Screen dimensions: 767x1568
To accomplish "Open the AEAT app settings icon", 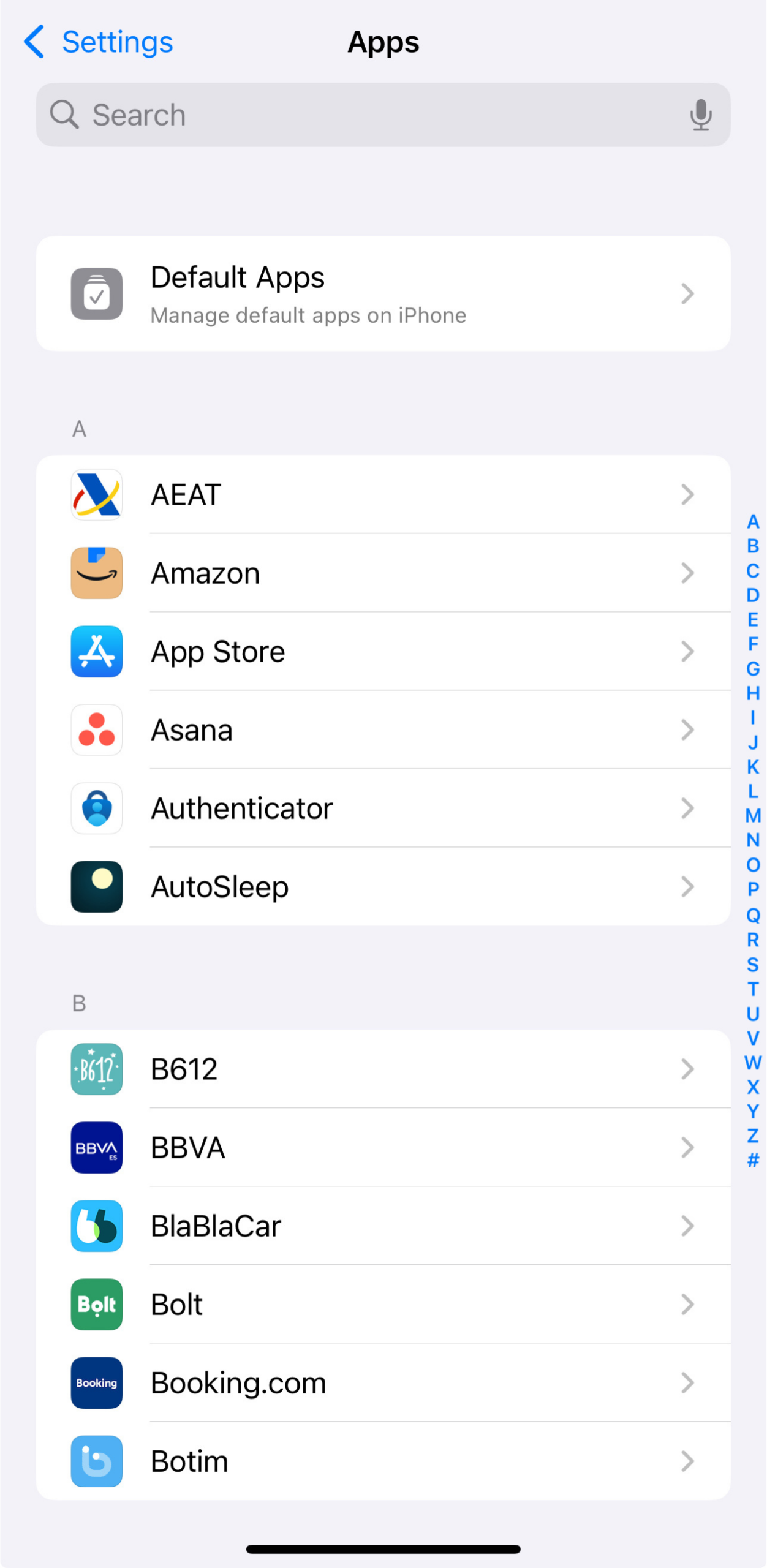I will 96,494.
